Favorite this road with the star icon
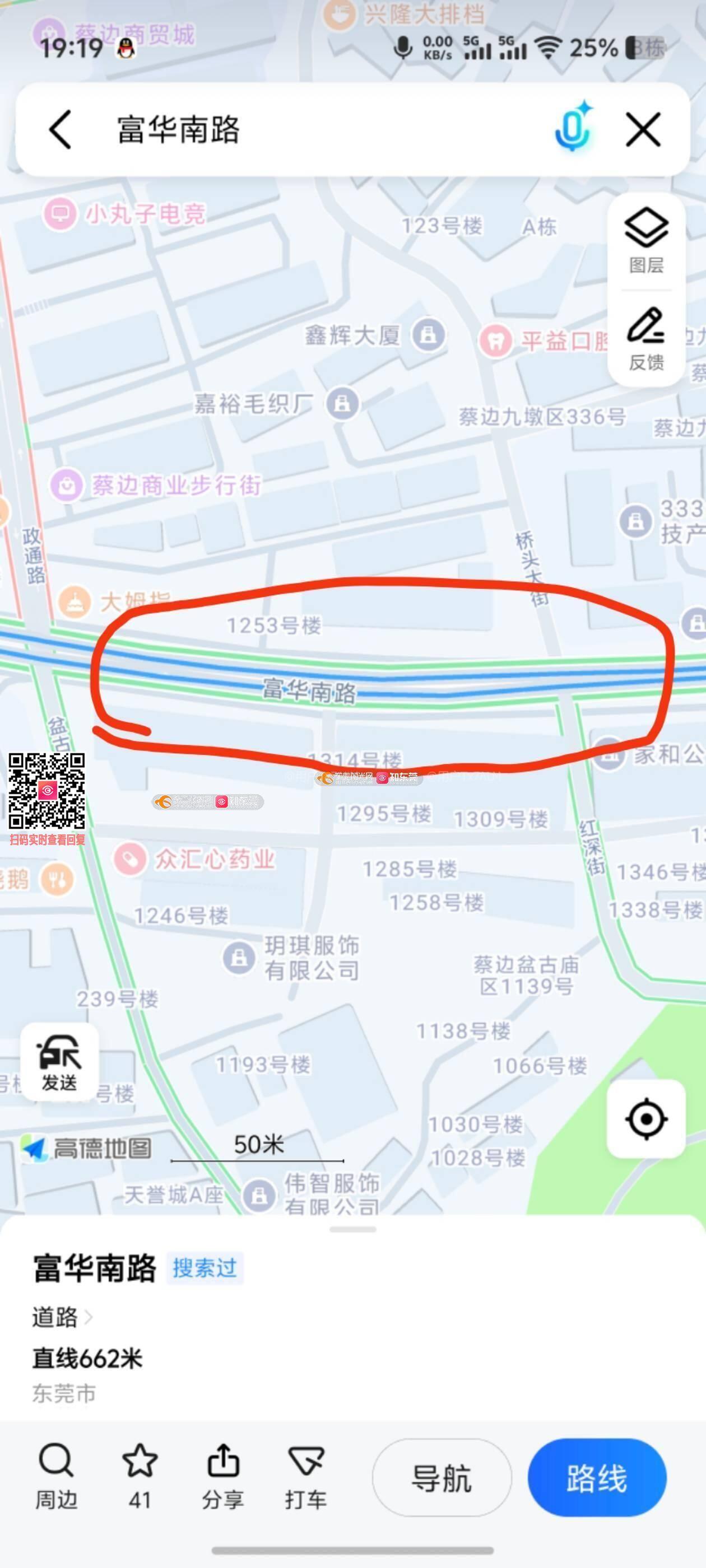This screenshot has width=706, height=1568. pyautogui.click(x=140, y=1476)
